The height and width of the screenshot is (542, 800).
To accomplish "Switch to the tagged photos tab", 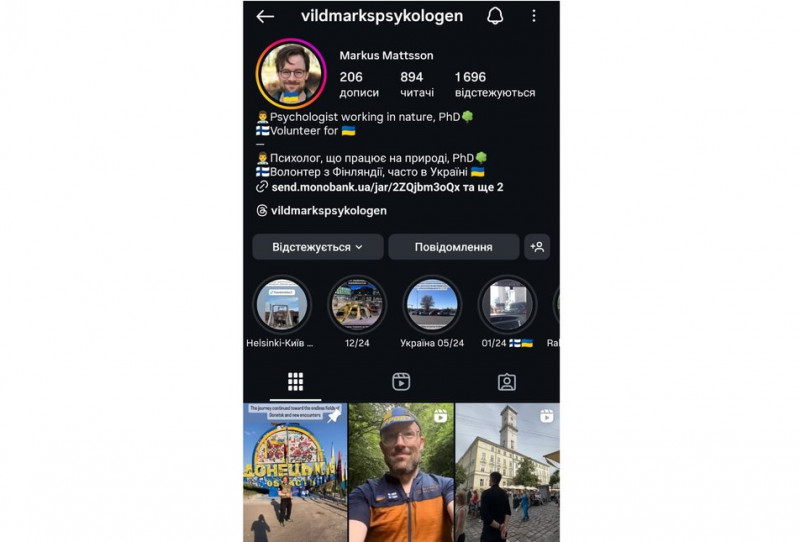I will coord(507,382).
